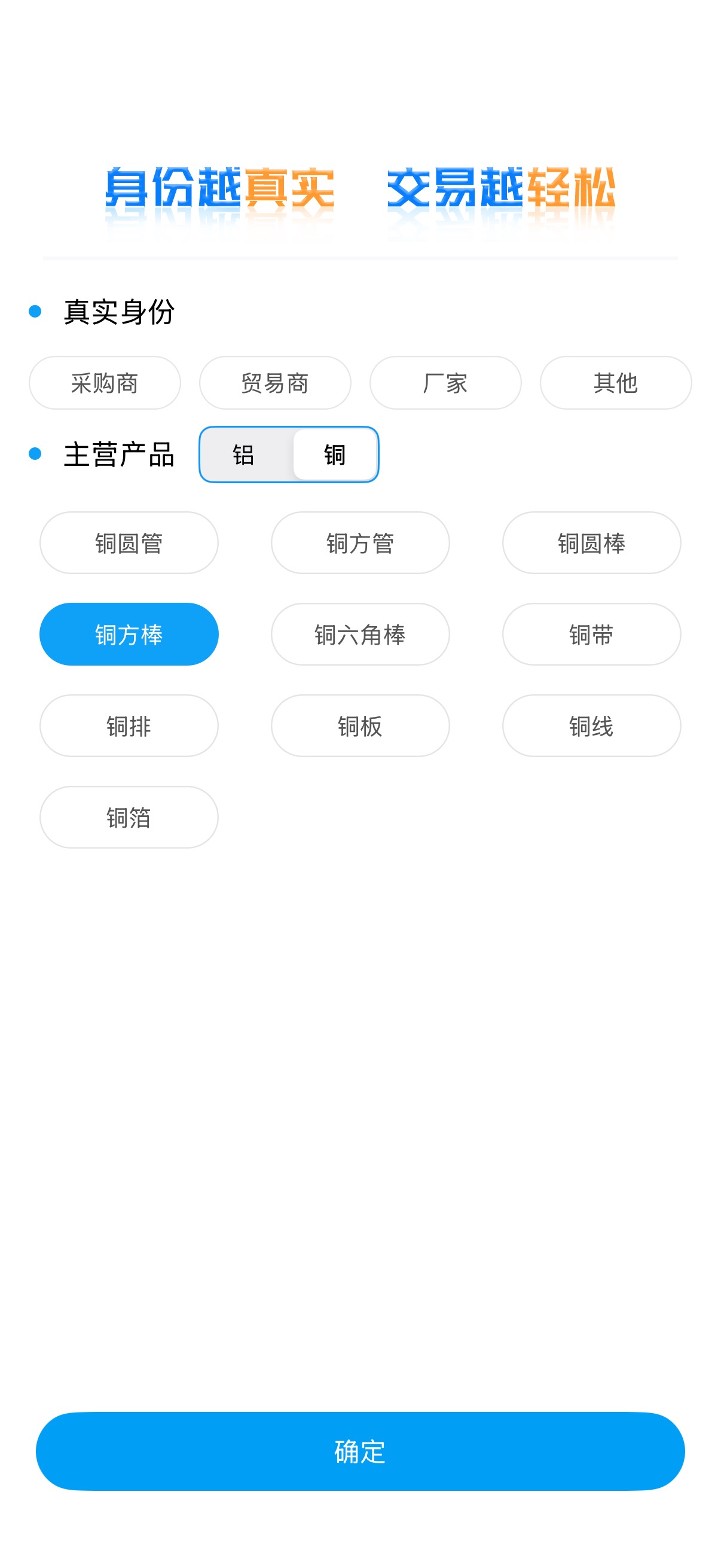Viewport: 721px width, 1568px height.
Task: Pick 厂家 as identity
Action: [x=445, y=383]
